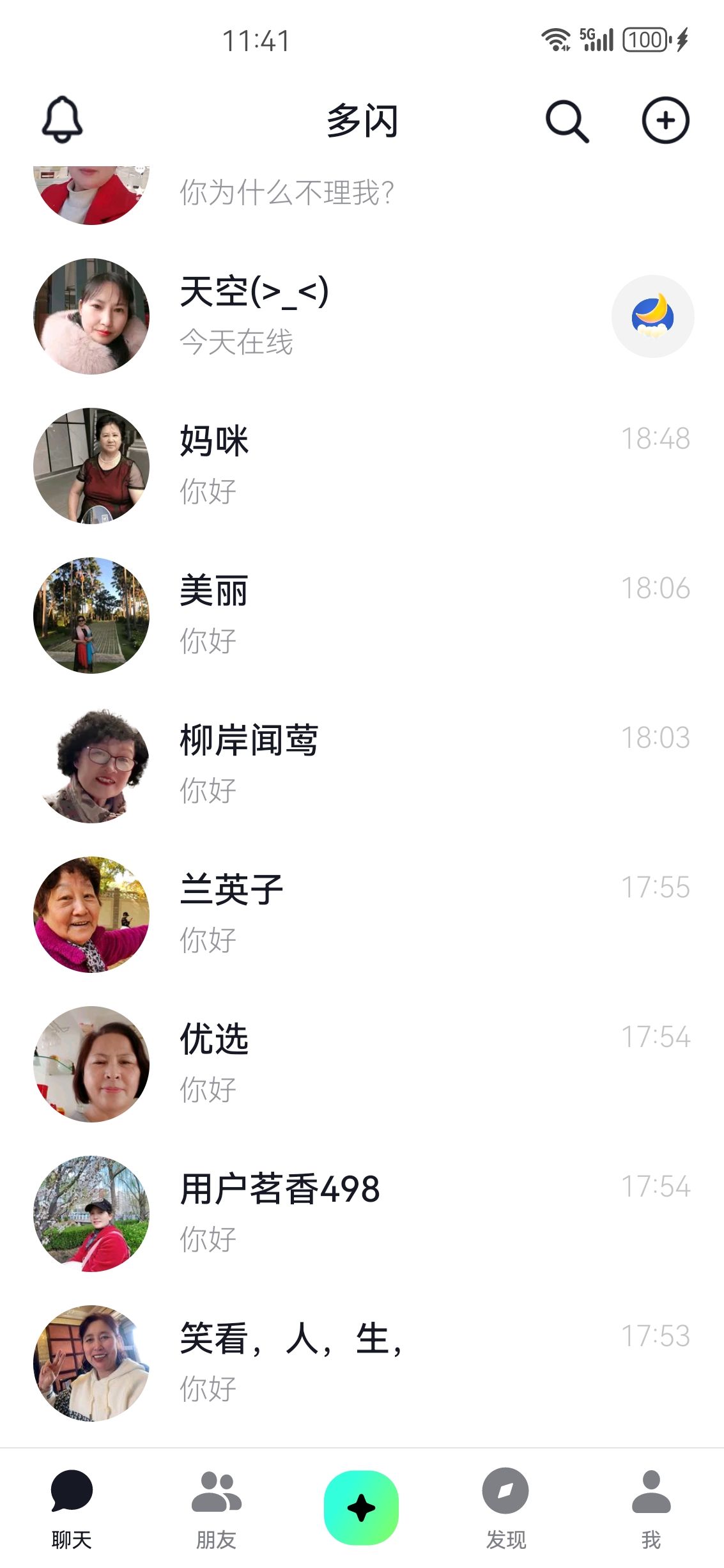Go to the 我 tab

point(651,1509)
